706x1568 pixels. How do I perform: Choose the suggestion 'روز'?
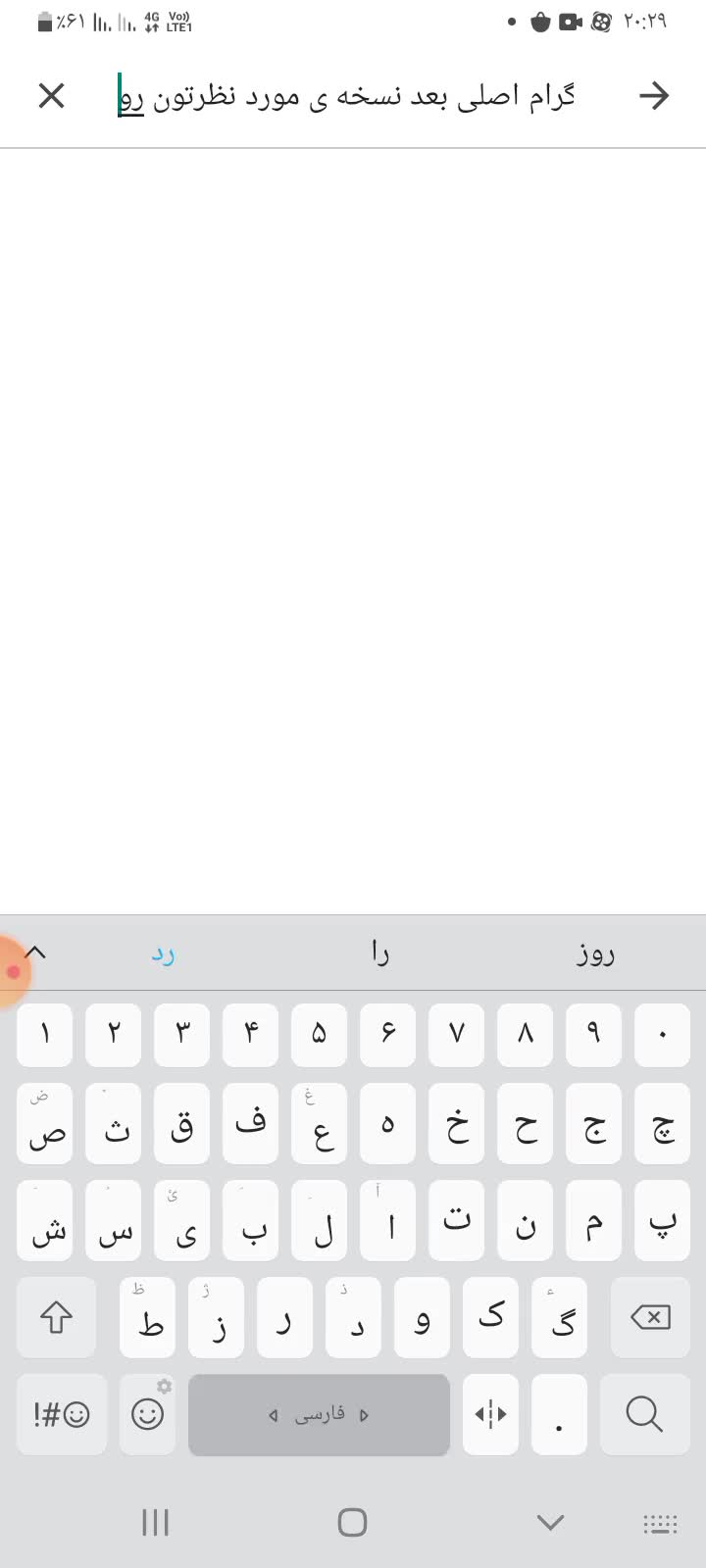595,954
